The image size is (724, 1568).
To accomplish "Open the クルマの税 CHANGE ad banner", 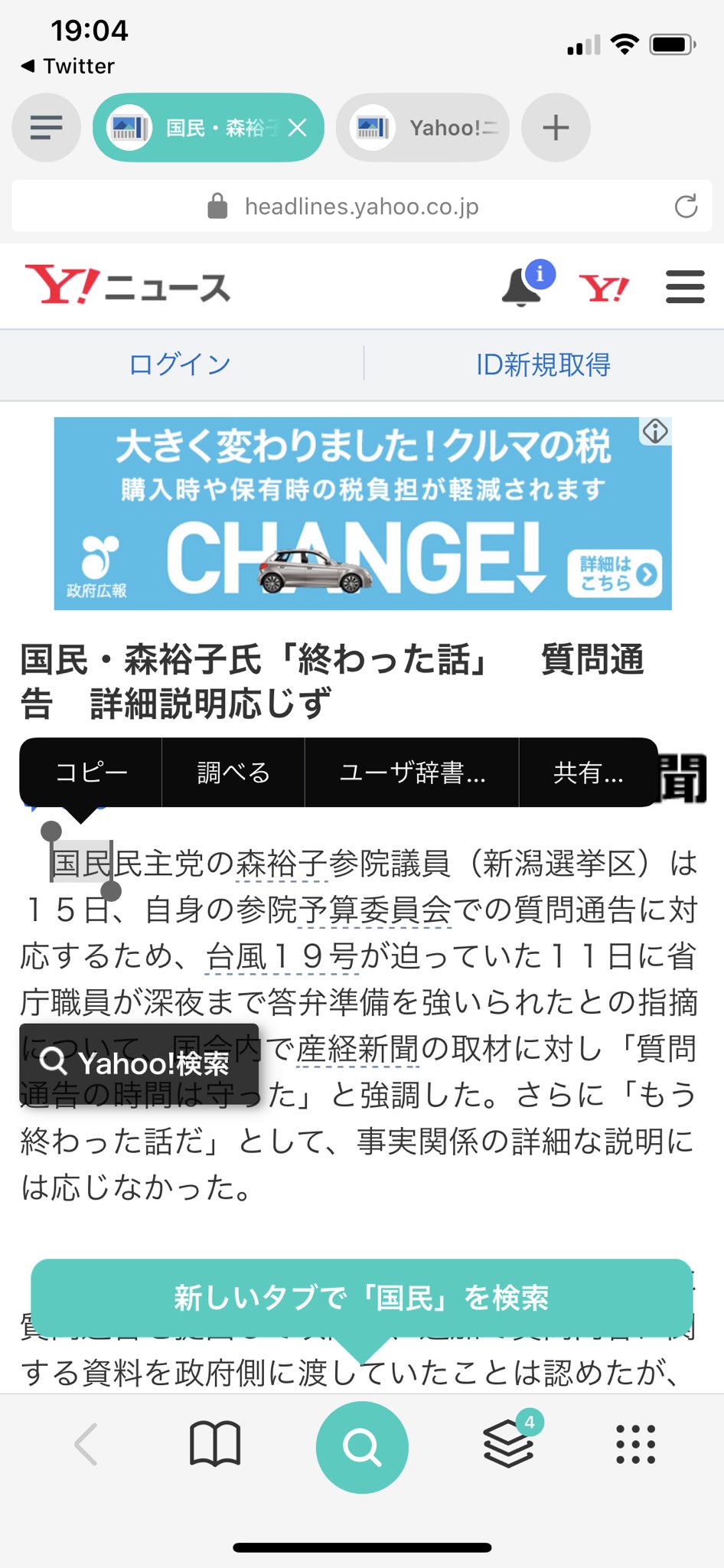I will point(363,513).
